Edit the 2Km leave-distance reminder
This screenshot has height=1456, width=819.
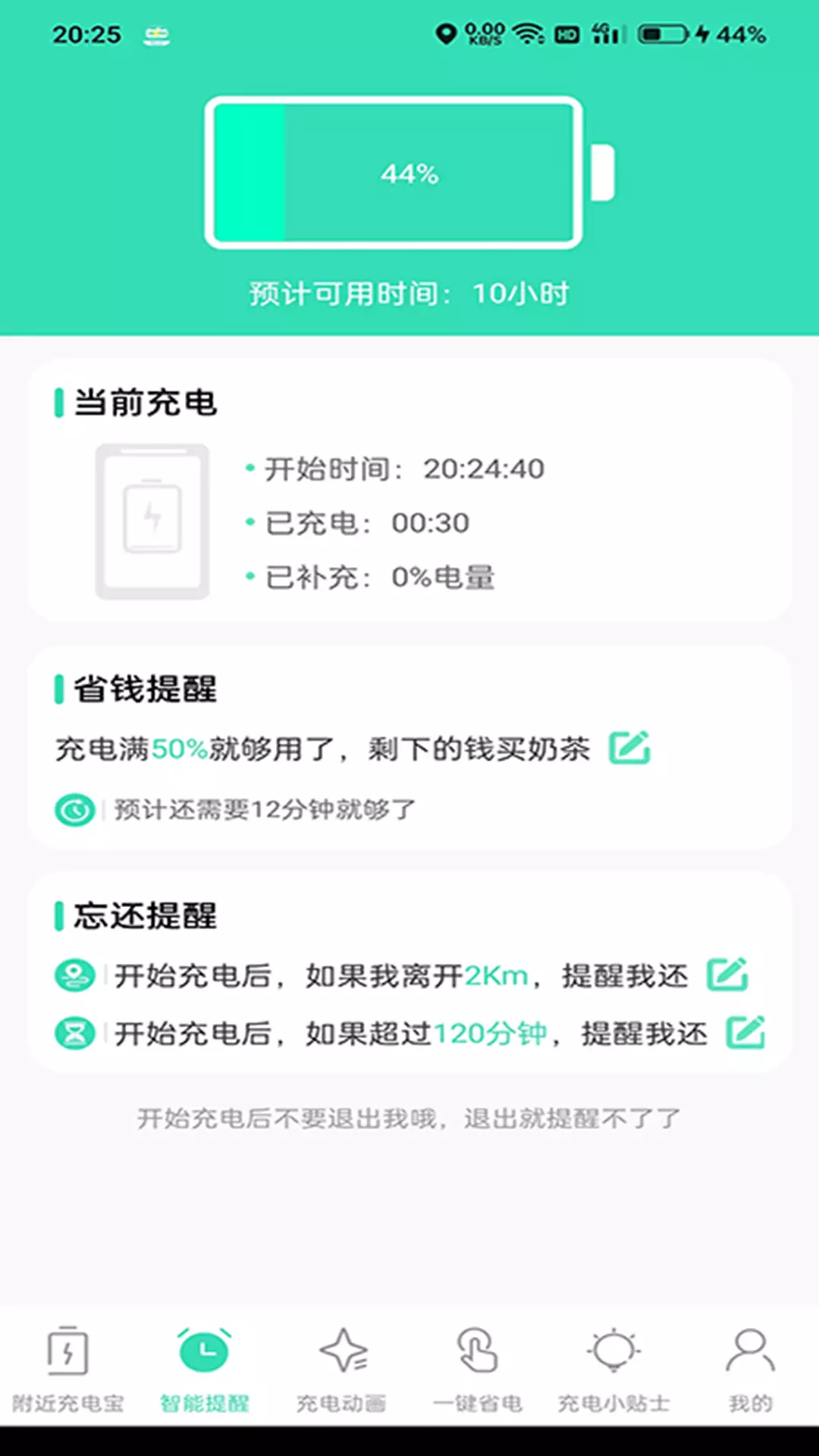[x=727, y=974]
